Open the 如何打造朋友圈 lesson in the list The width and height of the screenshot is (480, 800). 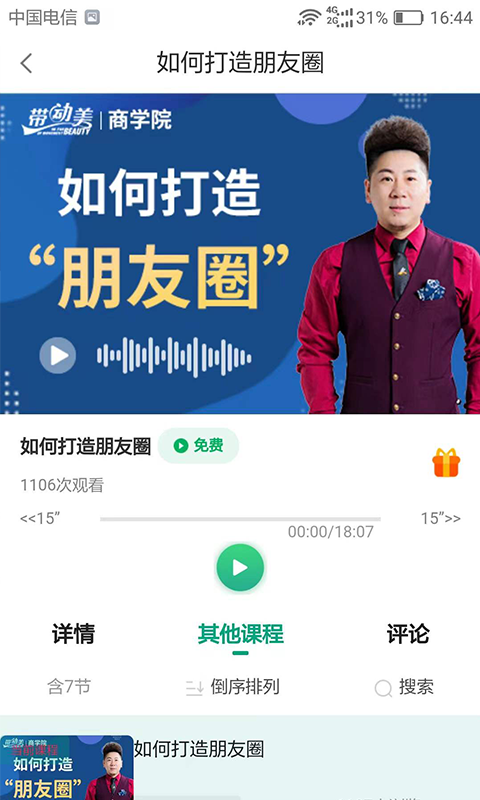240,758
